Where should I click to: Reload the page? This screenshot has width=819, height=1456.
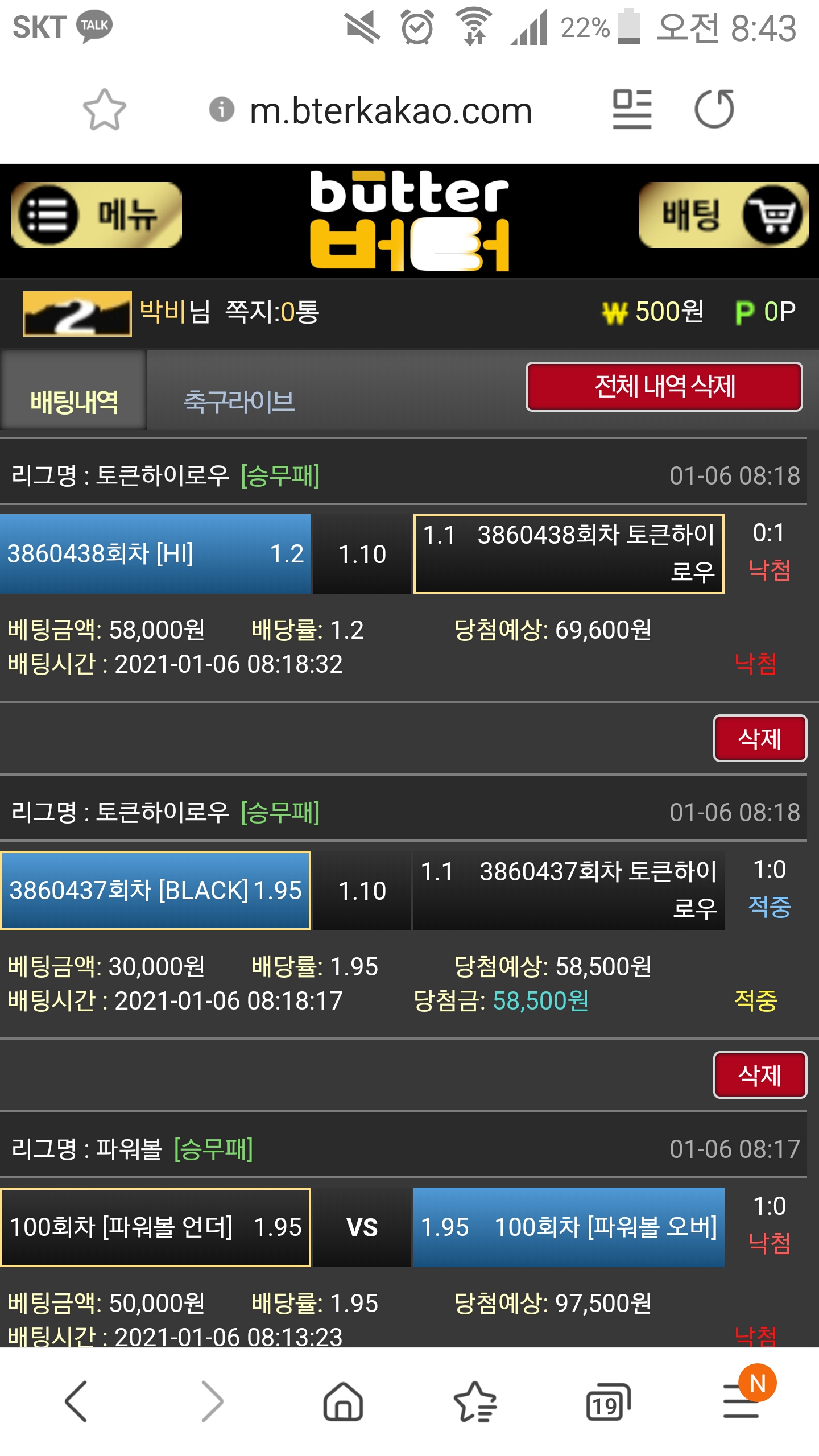714,109
